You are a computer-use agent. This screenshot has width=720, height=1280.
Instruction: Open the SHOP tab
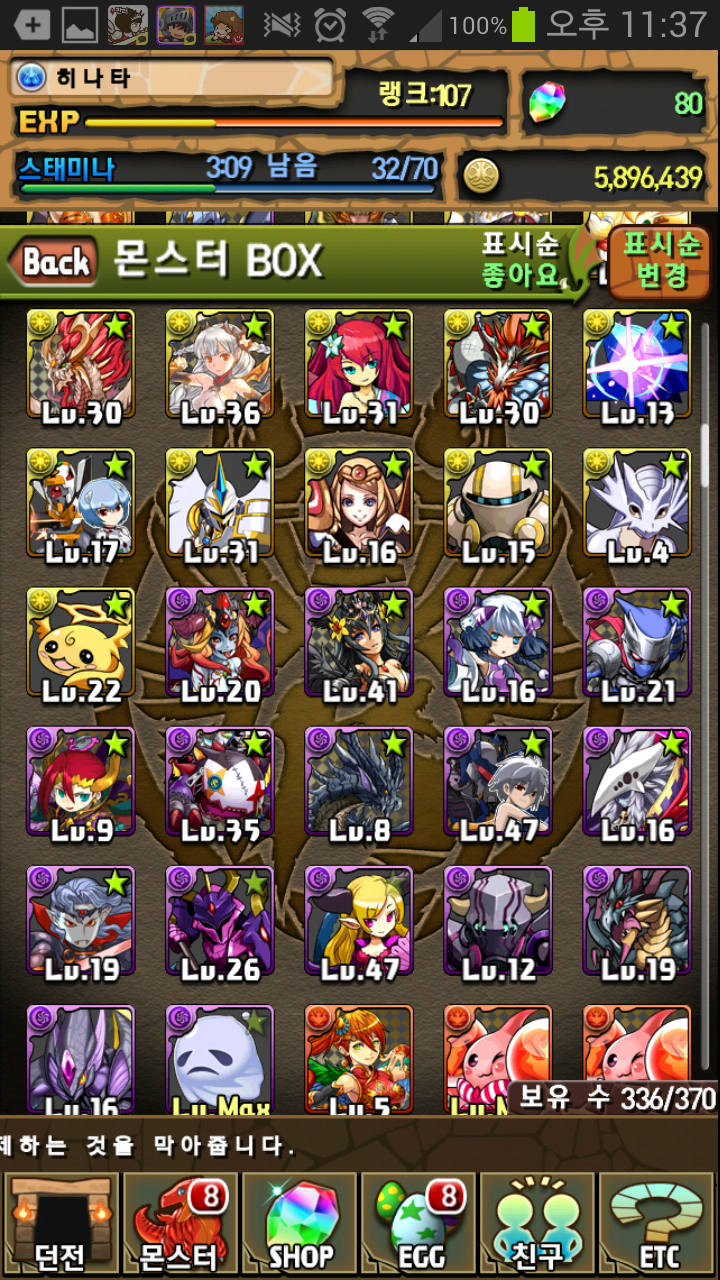coord(300,1224)
